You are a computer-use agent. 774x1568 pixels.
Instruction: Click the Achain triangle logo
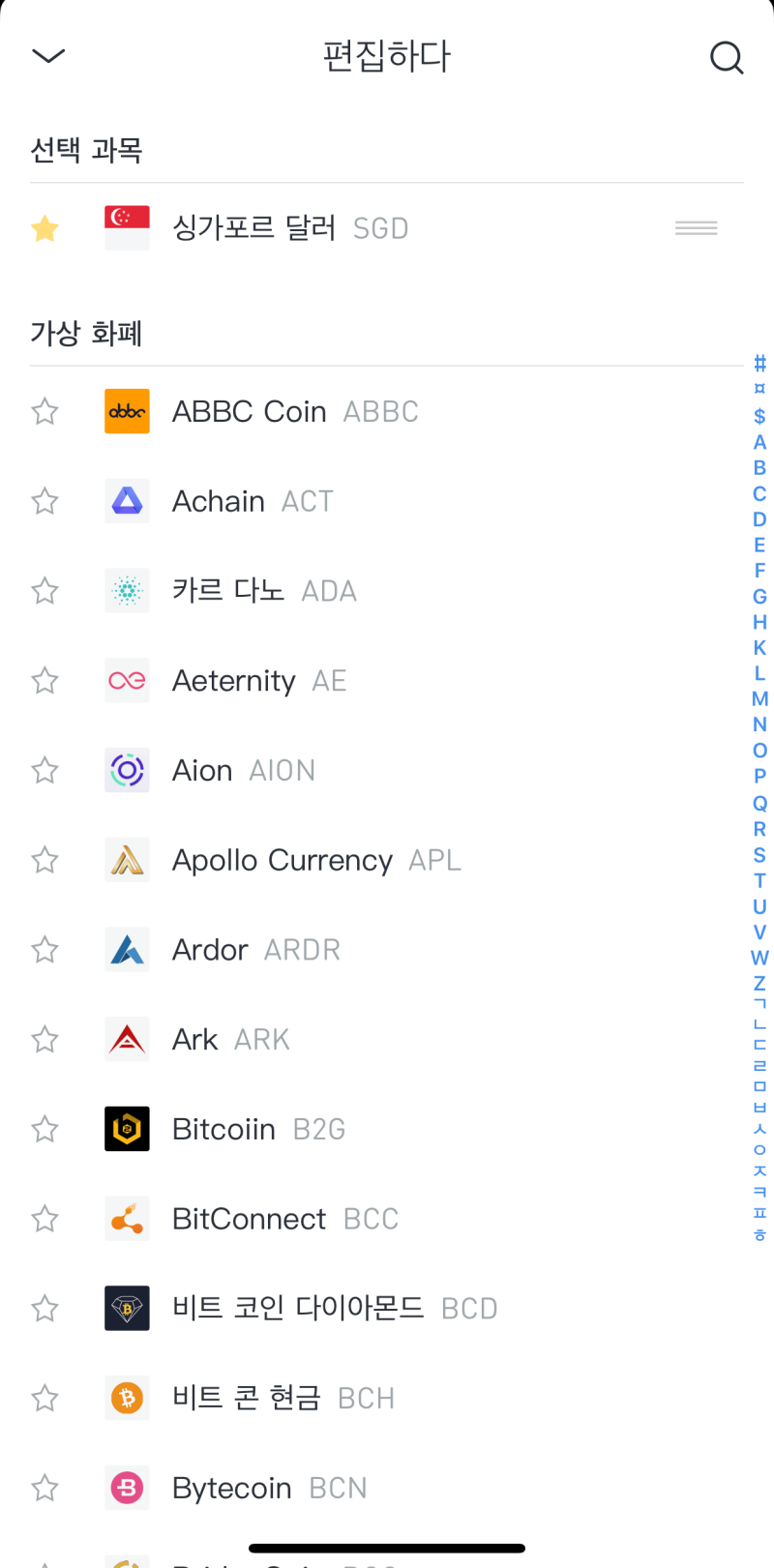pos(127,501)
